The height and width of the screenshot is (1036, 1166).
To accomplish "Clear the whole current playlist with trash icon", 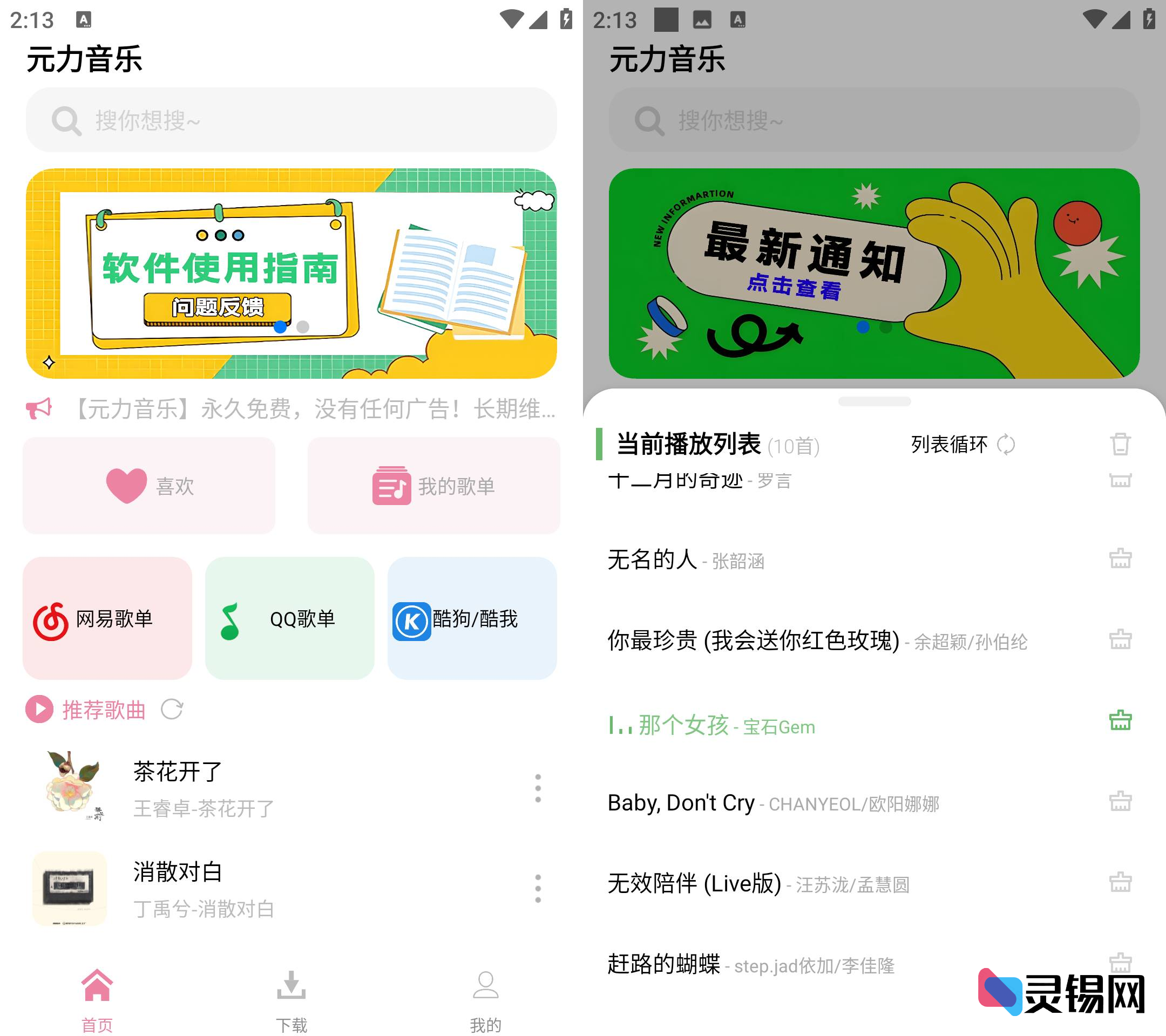I will pyautogui.click(x=1120, y=444).
